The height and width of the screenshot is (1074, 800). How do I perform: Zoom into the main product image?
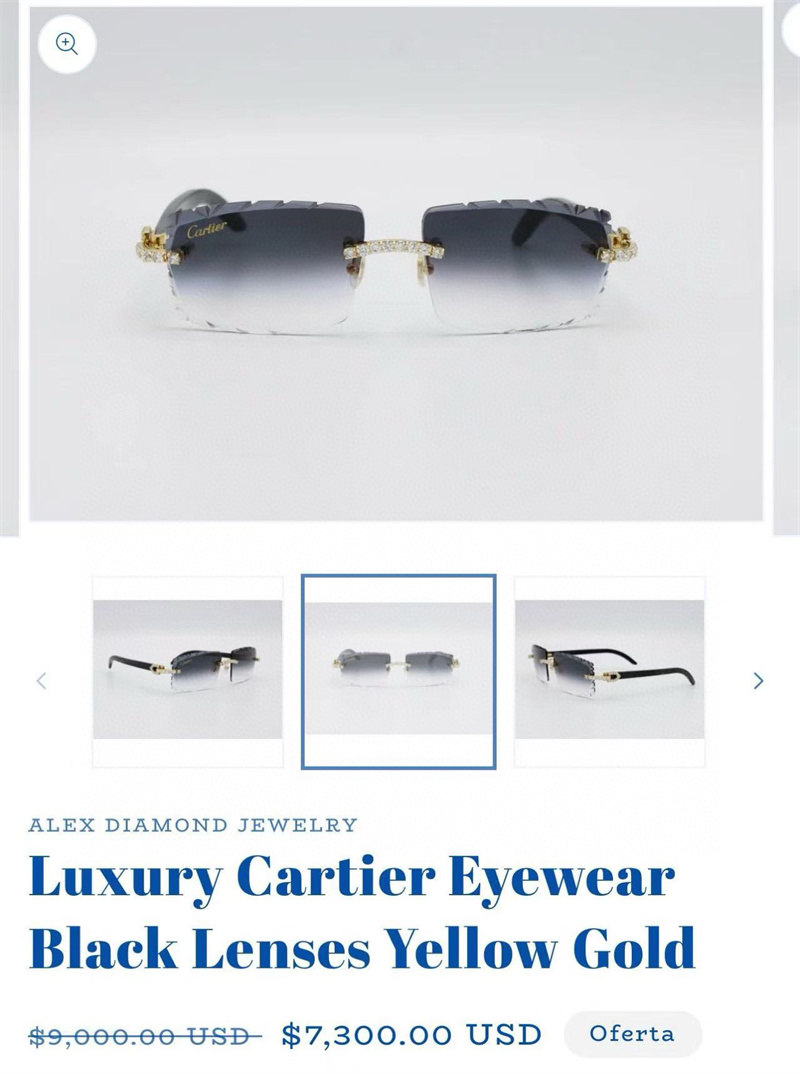click(67, 44)
